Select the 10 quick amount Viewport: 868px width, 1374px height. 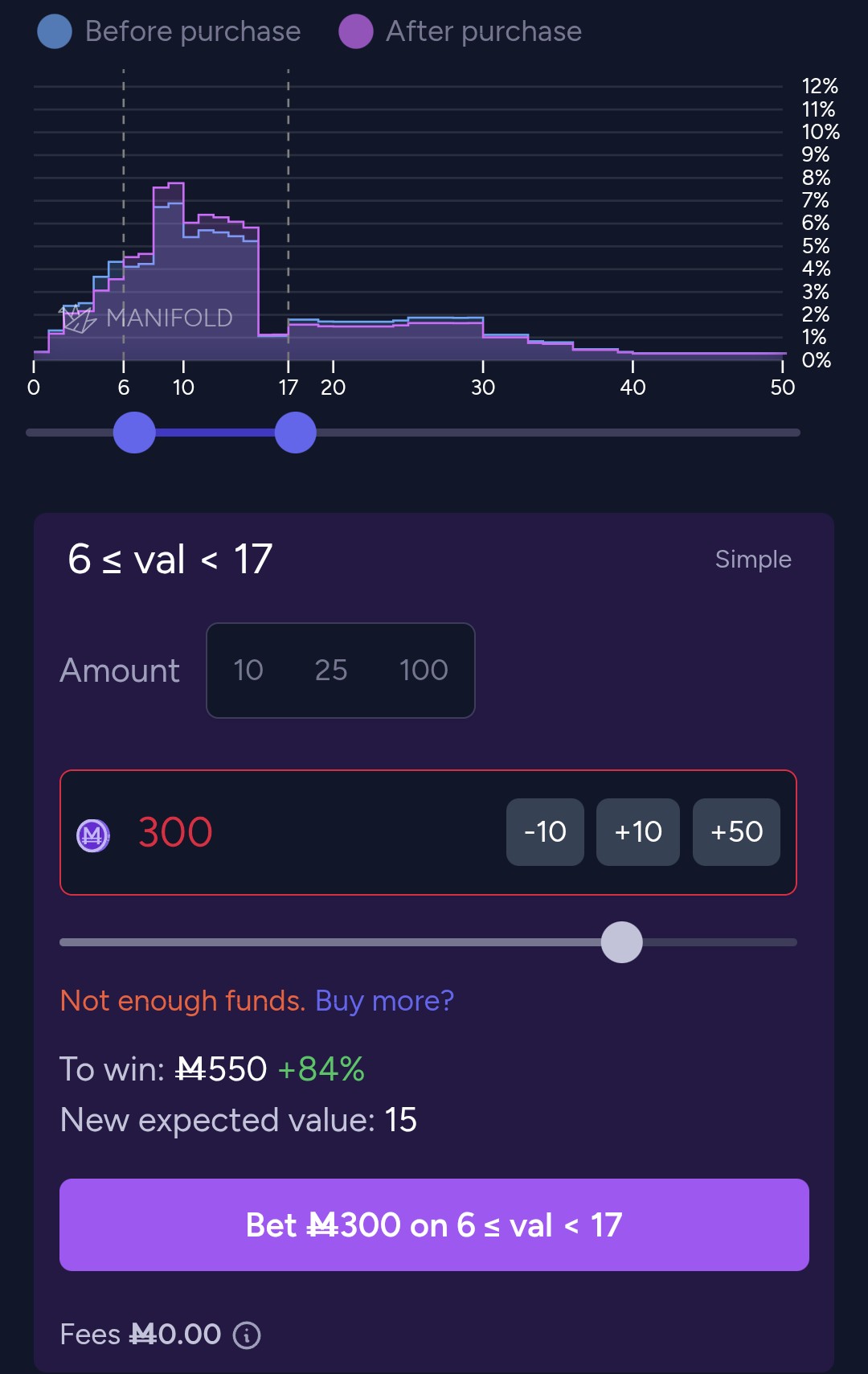pyautogui.click(x=248, y=670)
